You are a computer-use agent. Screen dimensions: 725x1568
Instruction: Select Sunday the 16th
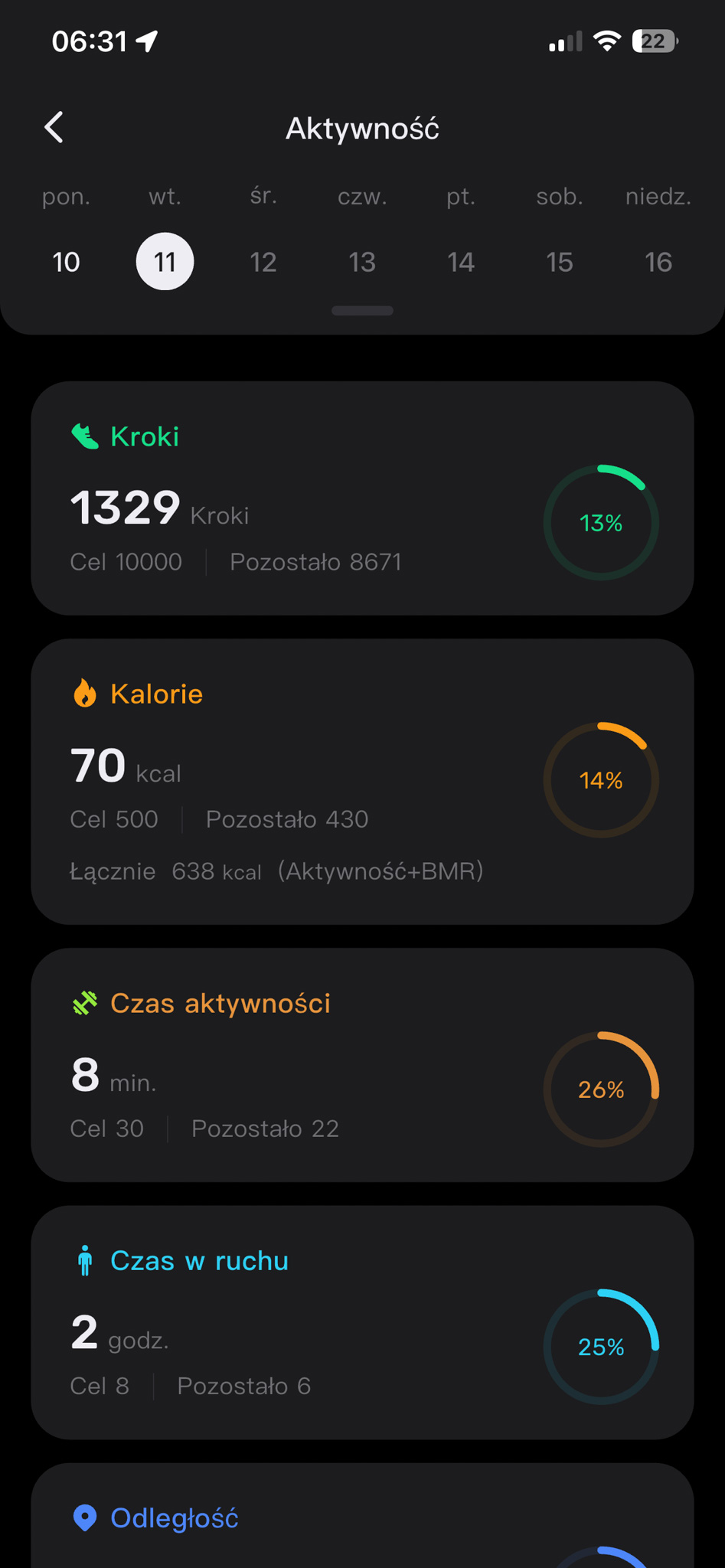pyautogui.click(x=658, y=262)
